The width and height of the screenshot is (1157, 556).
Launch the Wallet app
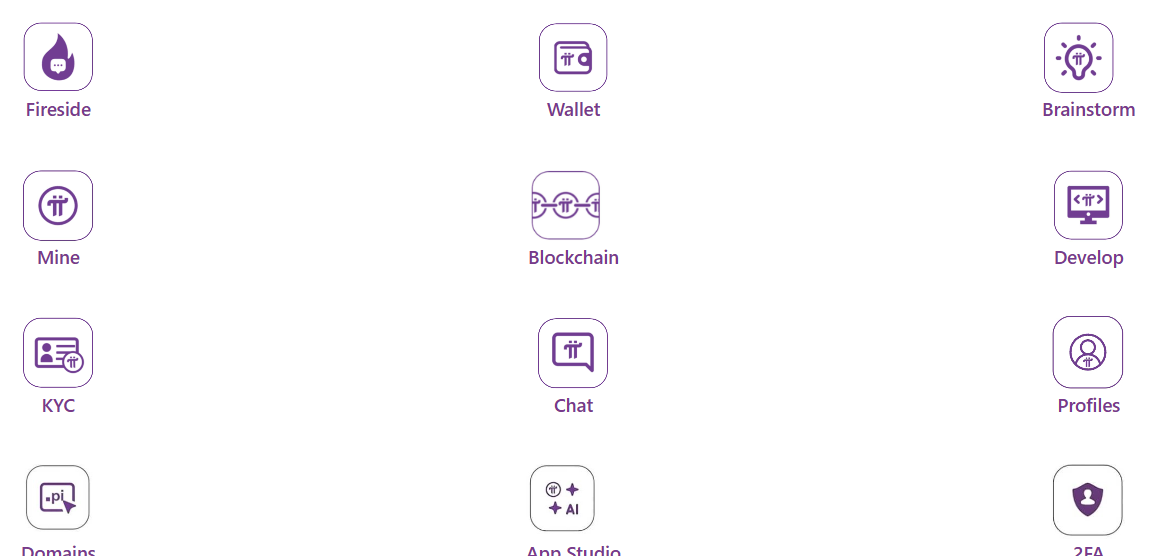pyautogui.click(x=573, y=58)
